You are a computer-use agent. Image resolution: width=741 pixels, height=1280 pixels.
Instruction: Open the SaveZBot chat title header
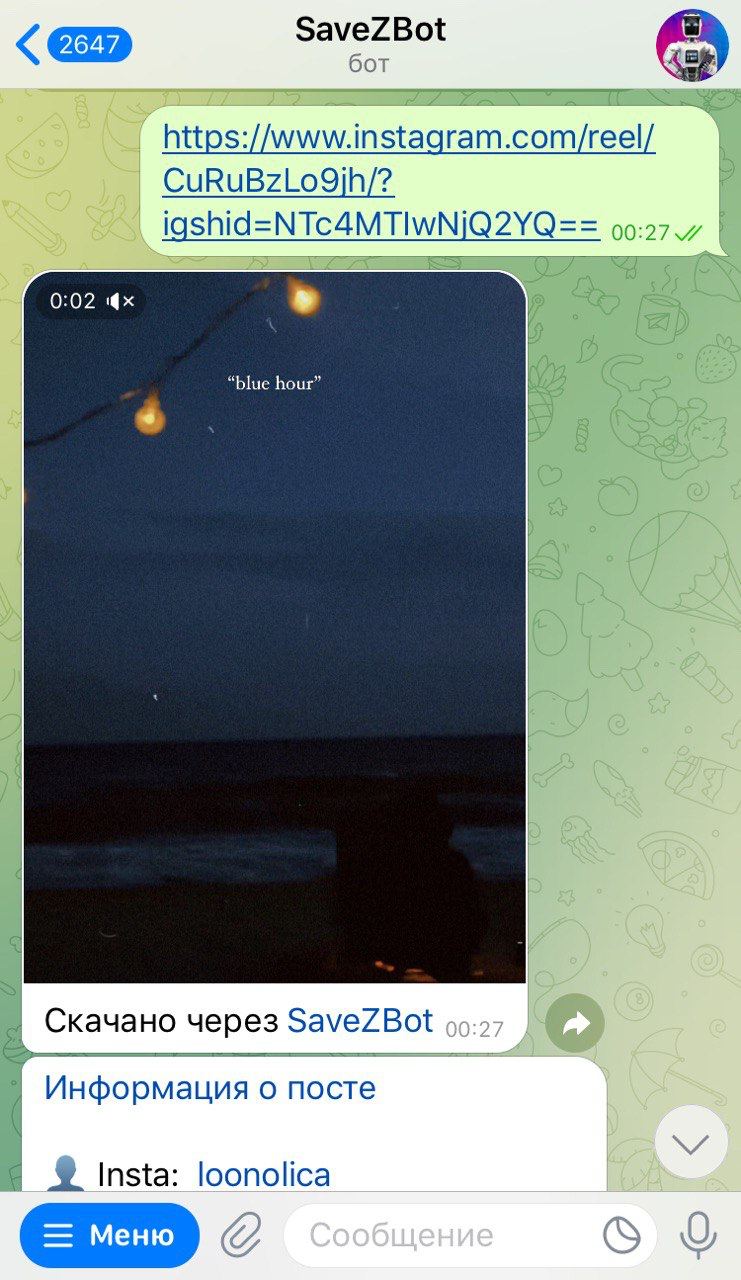pyautogui.click(x=370, y=44)
